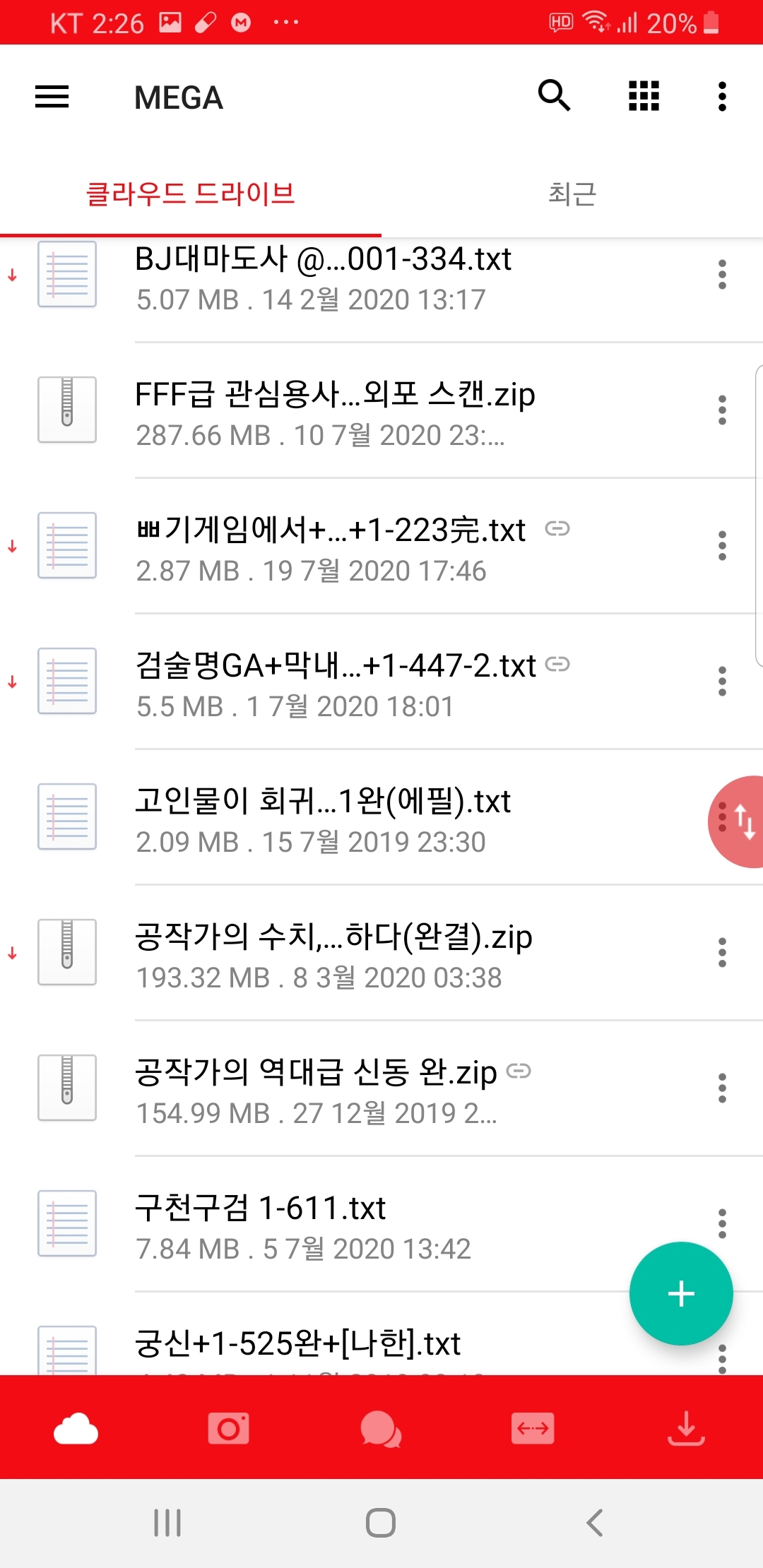Go back using system back button
The height and width of the screenshot is (1568, 763).
[594, 1523]
